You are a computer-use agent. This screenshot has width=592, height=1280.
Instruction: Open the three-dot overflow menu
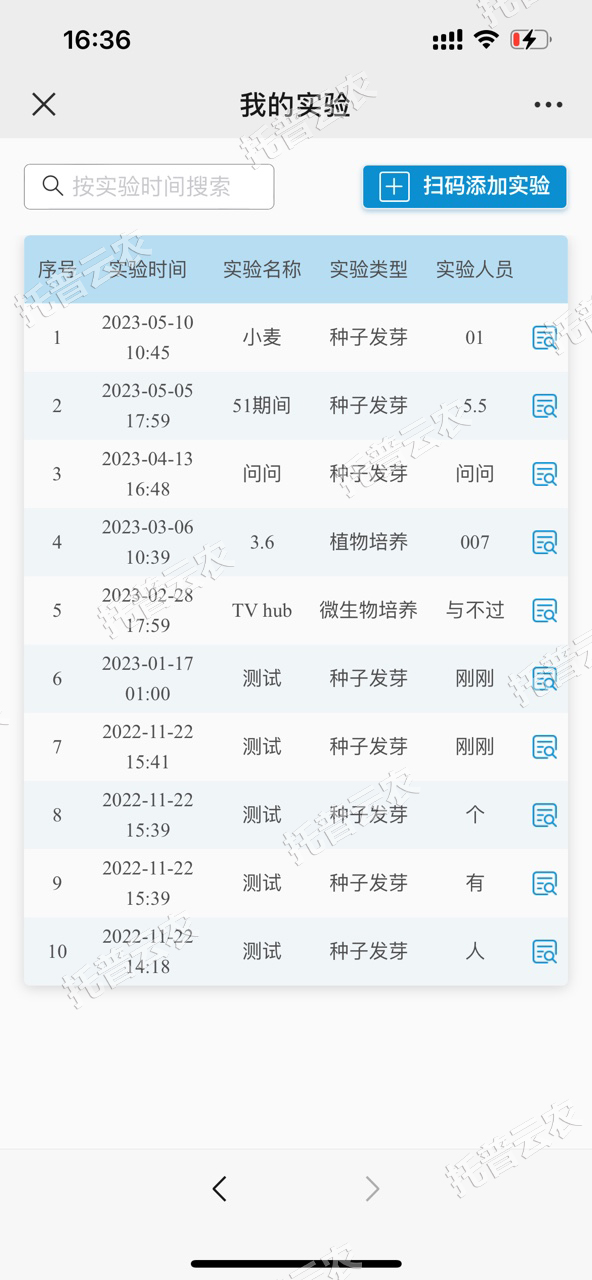click(x=548, y=105)
